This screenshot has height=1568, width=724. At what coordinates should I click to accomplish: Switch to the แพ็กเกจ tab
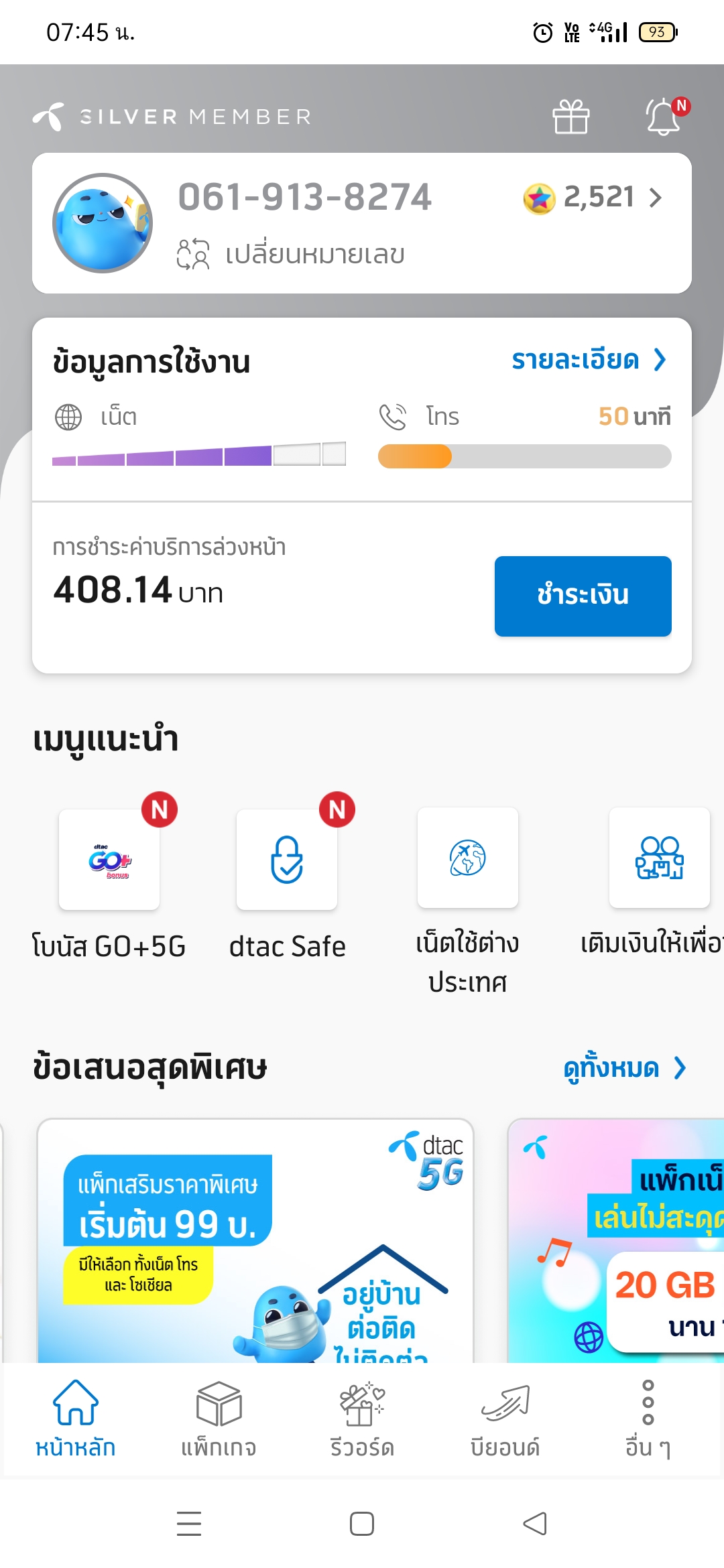click(x=219, y=1419)
